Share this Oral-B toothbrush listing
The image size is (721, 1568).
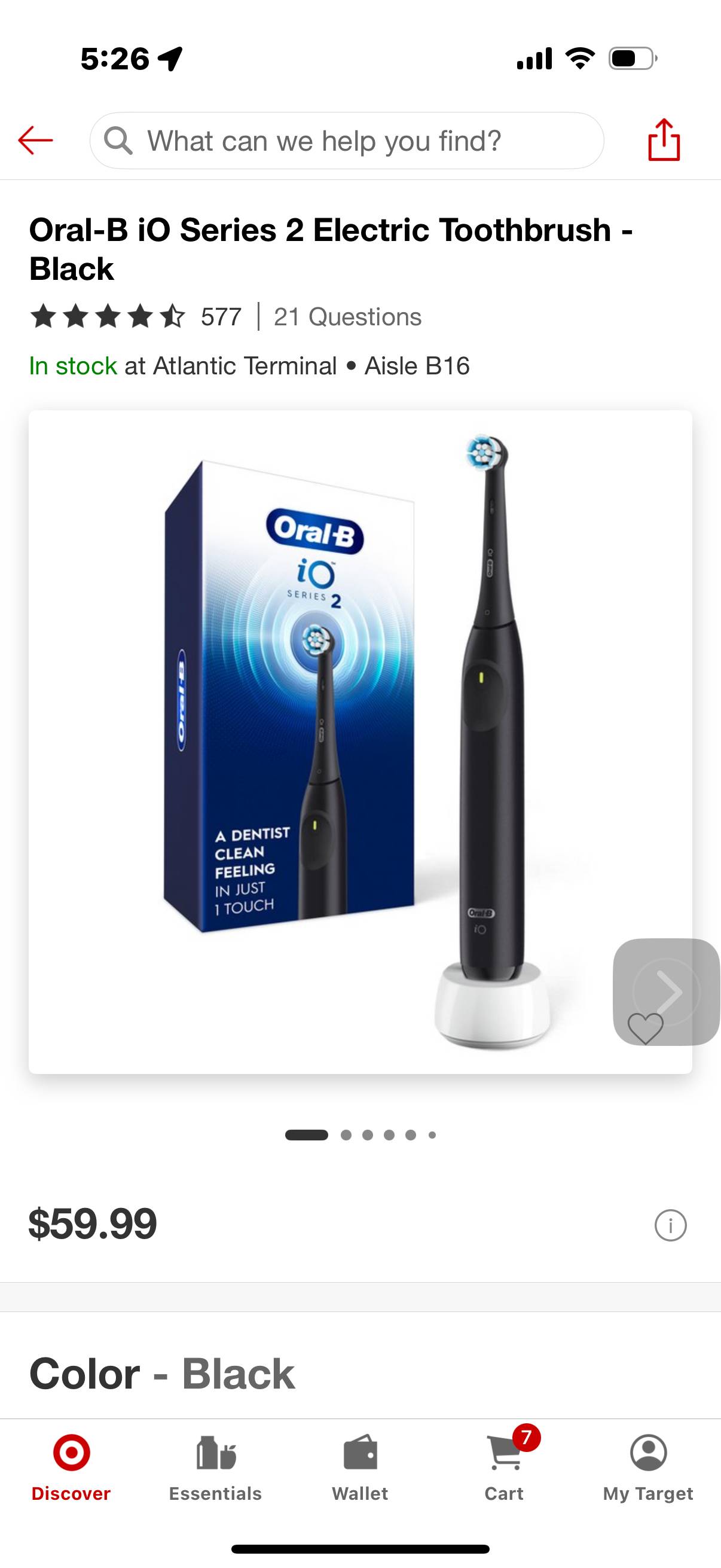click(x=664, y=140)
